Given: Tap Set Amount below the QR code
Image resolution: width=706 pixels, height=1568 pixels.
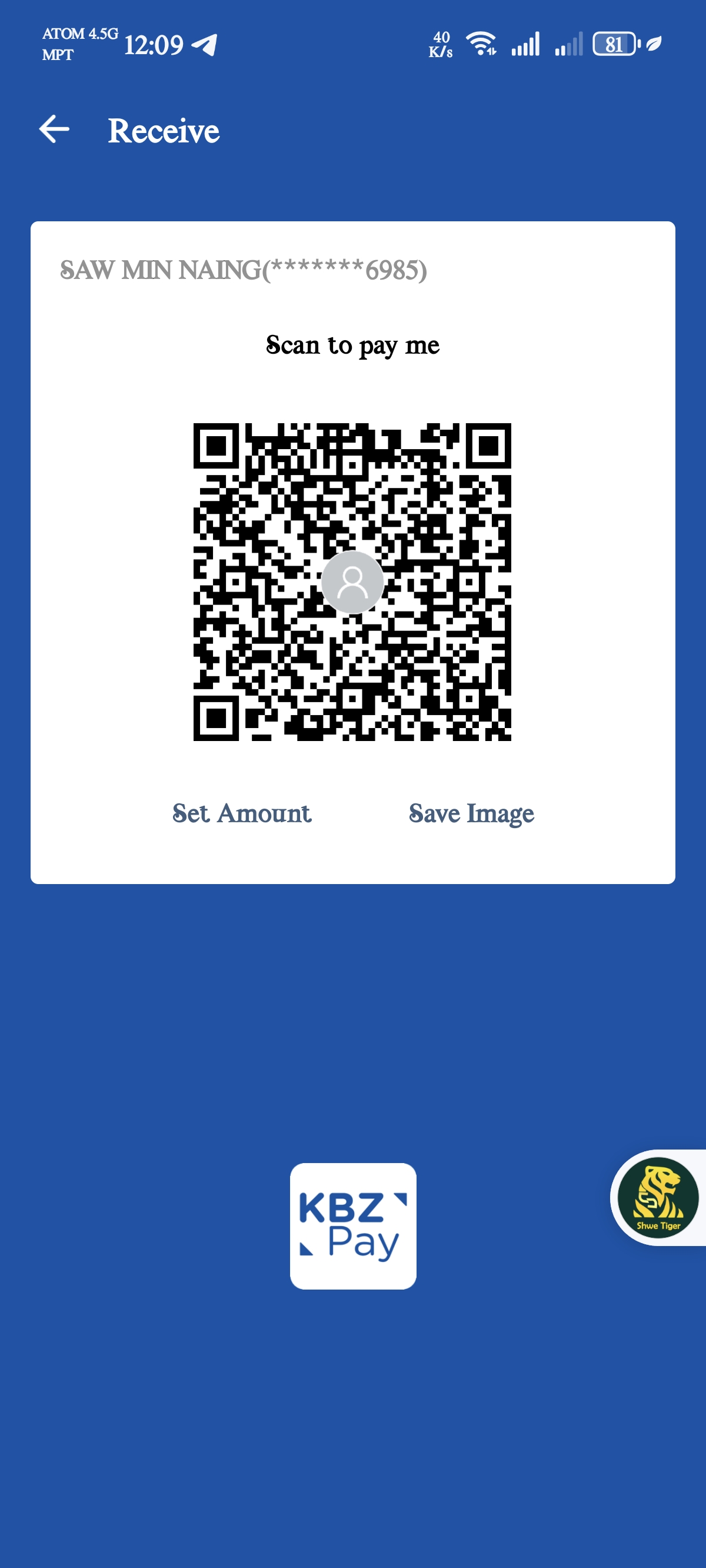Looking at the screenshot, I should [x=242, y=813].
